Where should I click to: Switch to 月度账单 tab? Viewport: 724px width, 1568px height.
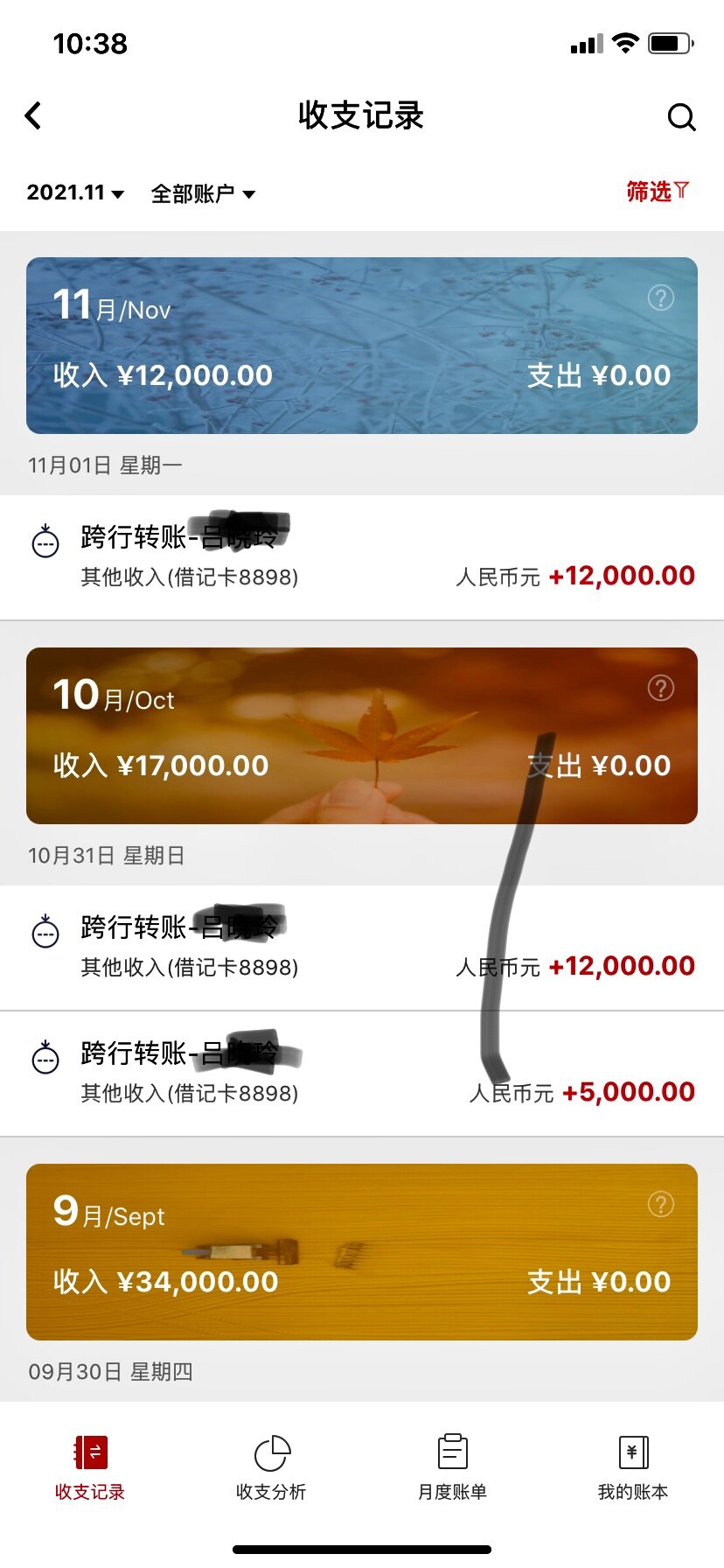(x=452, y=1467)
